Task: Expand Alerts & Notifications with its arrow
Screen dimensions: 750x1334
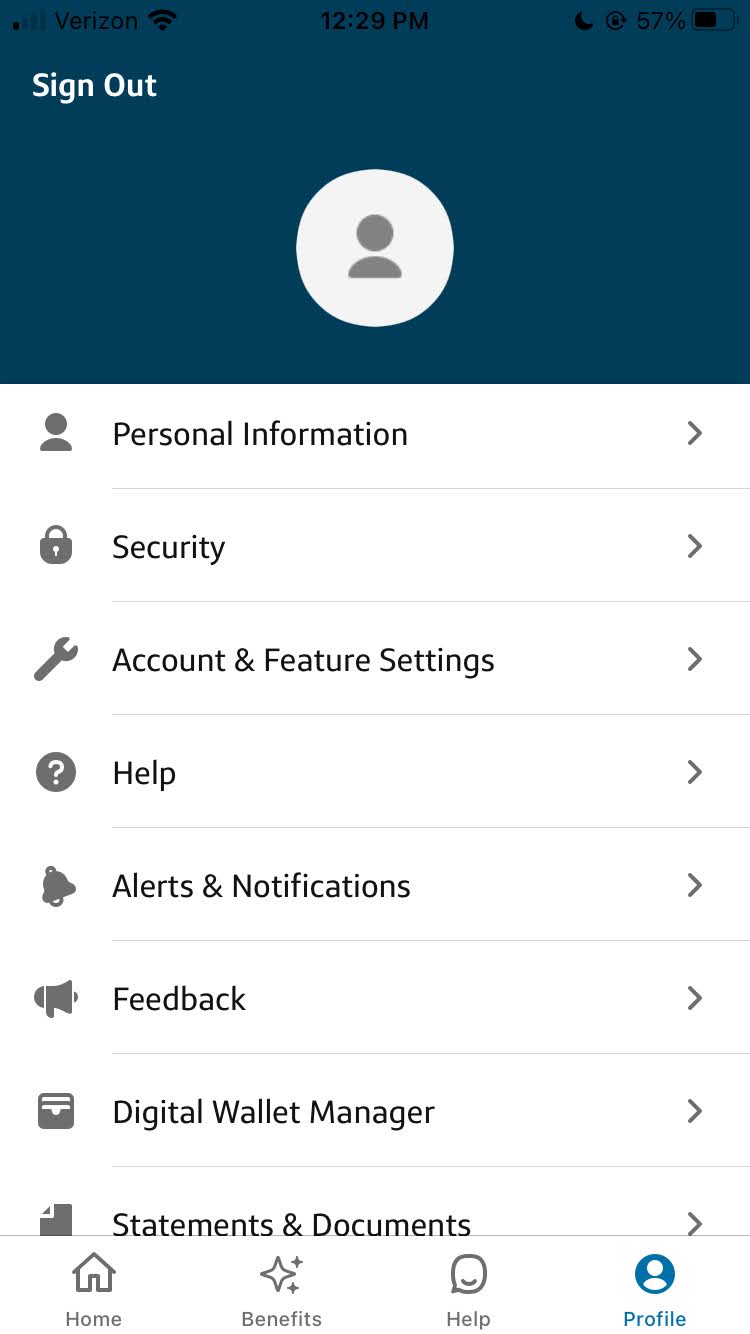Action: tap(694, 885)
